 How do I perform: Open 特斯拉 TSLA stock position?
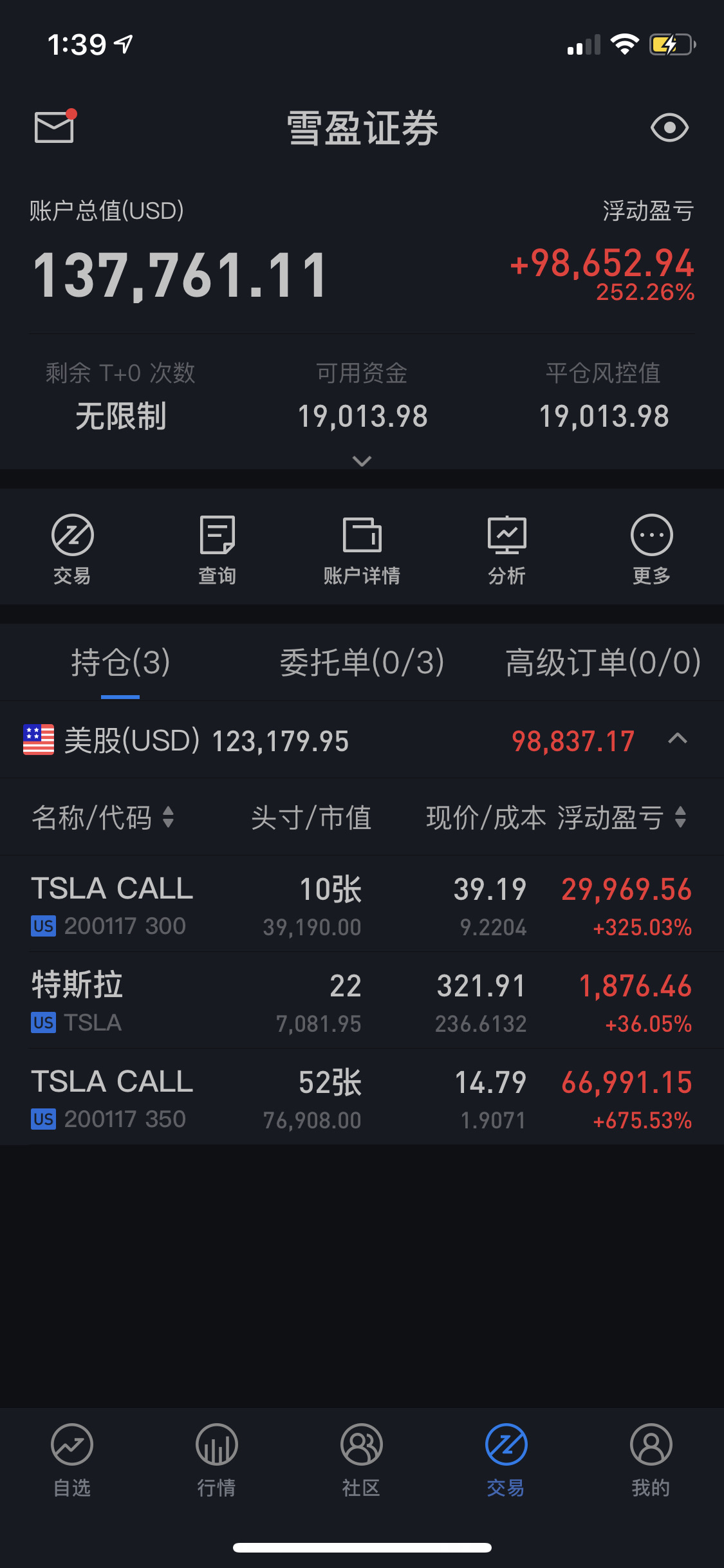362,1001
